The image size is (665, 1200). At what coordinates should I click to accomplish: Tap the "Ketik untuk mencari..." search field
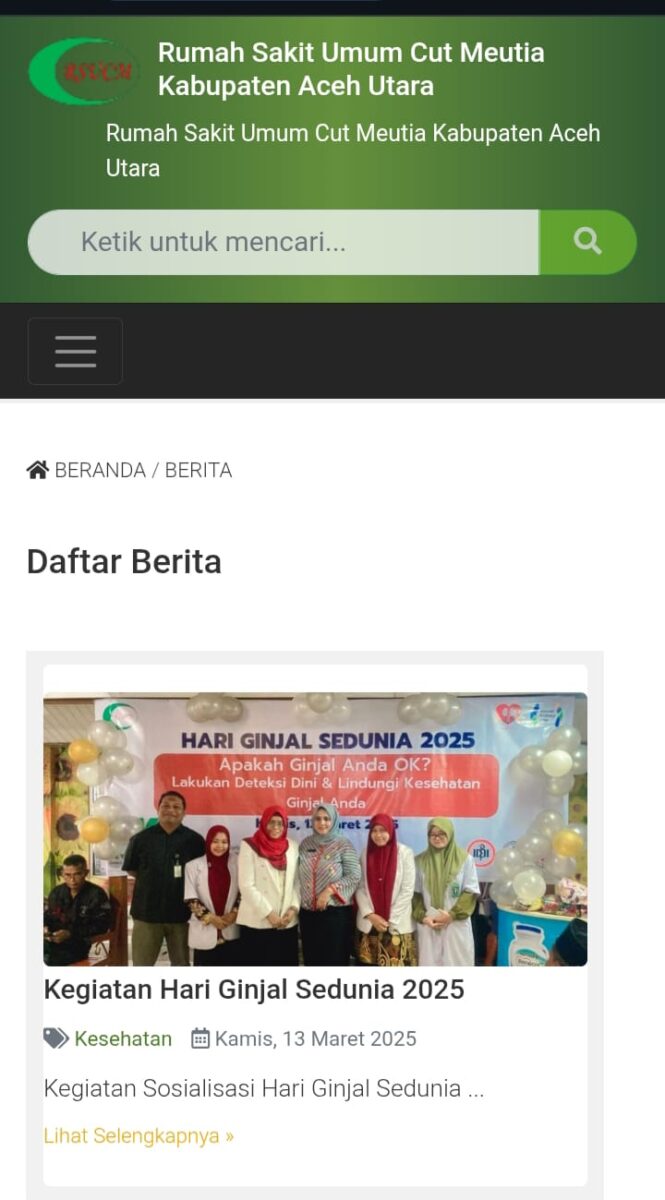click(285, 242)
